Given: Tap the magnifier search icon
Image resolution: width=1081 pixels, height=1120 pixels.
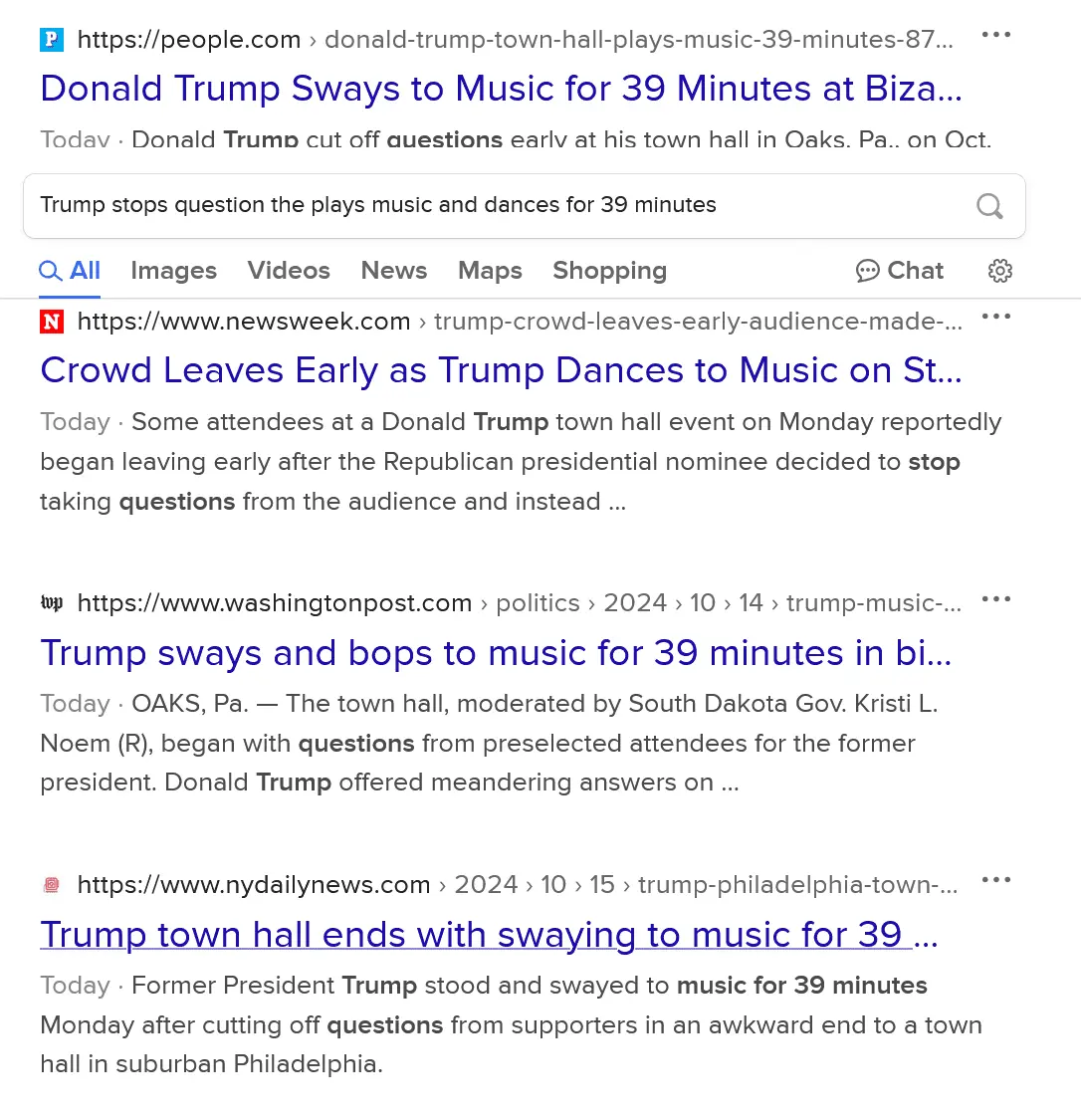Looking at the screenshot, I should 989,206.
